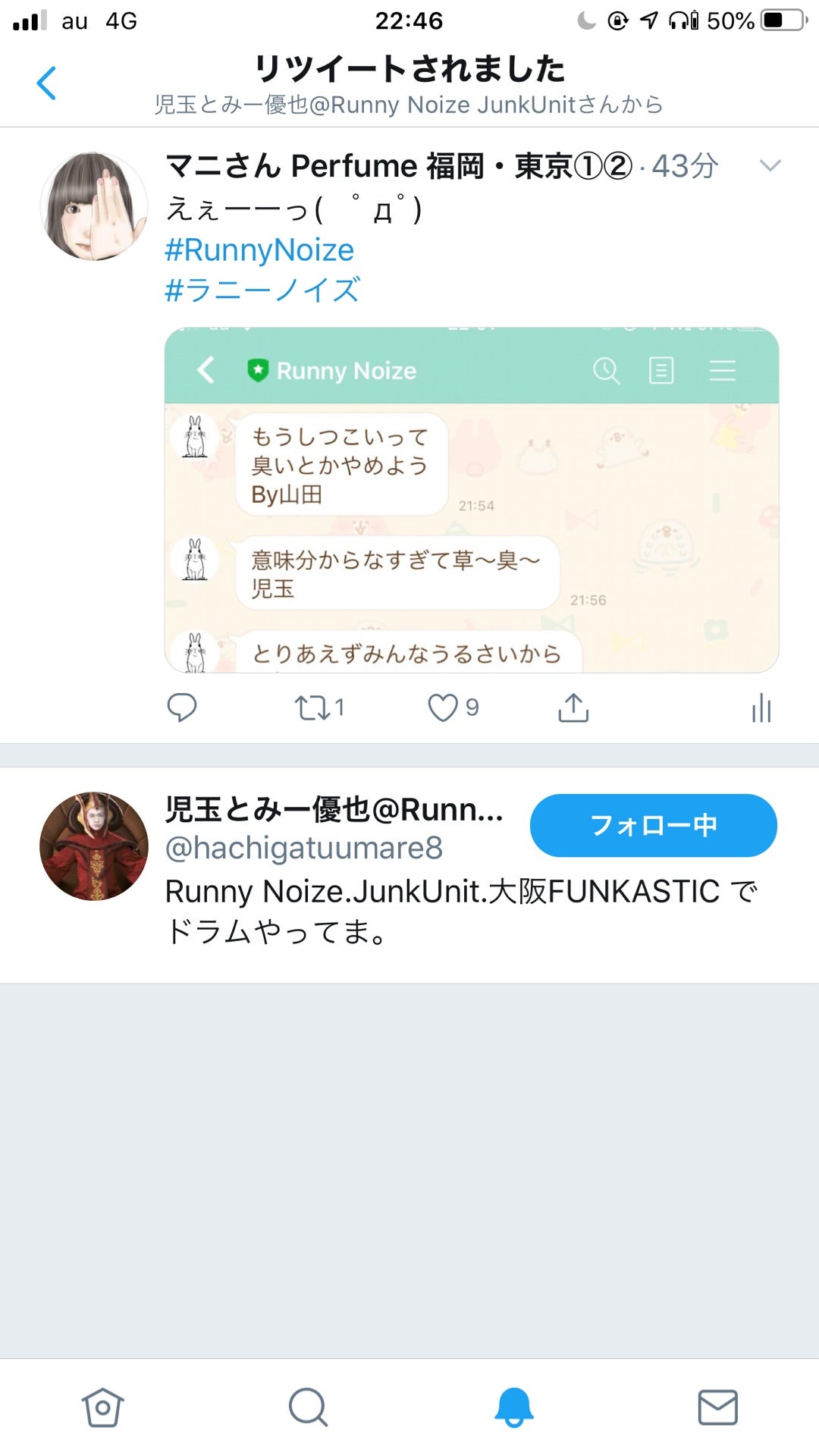
Task: Unfollow by tapping フォロー中 button
Action: click(653, 826)
